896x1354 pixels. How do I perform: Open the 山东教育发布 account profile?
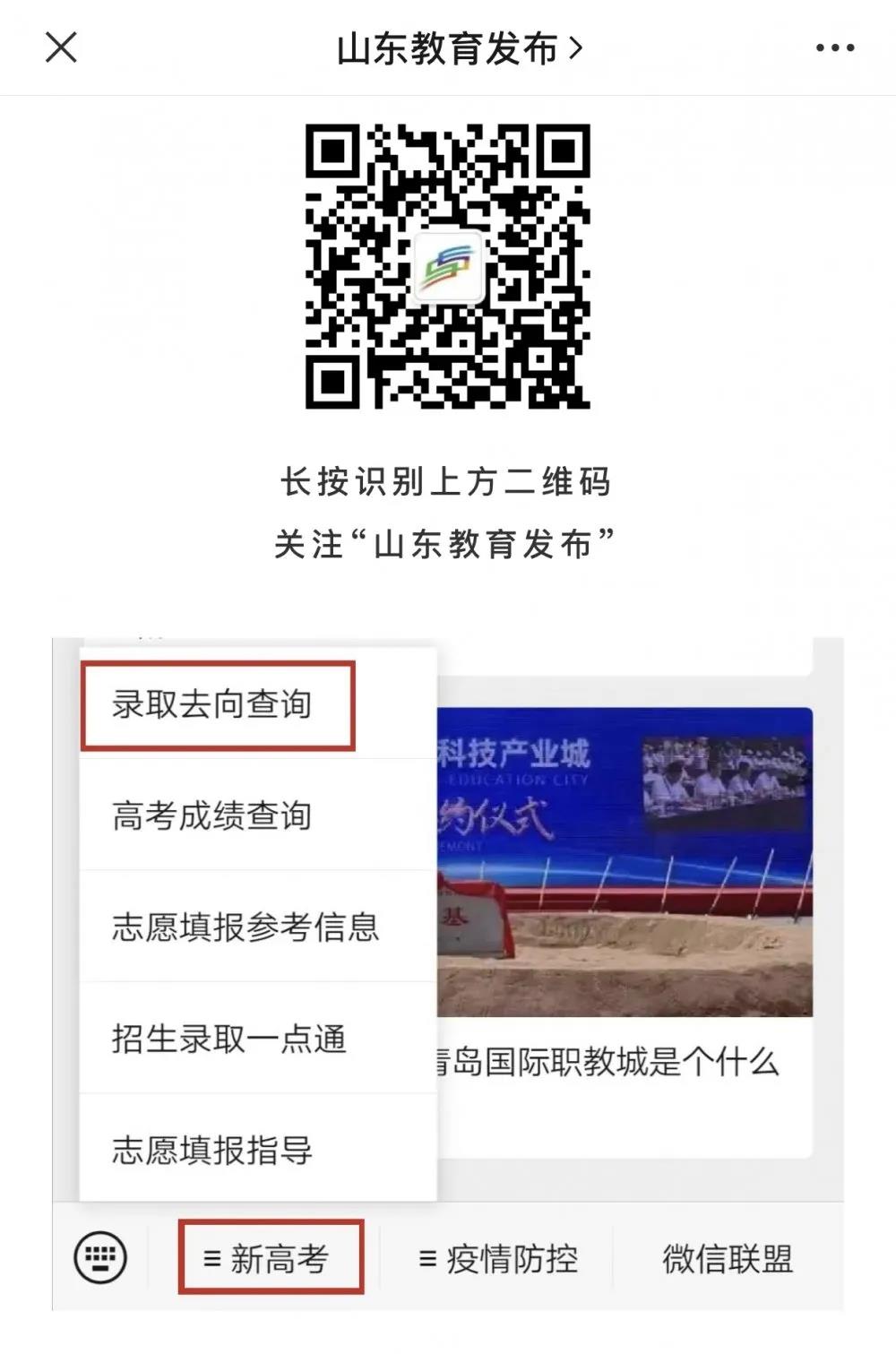[x=459, y=48]
